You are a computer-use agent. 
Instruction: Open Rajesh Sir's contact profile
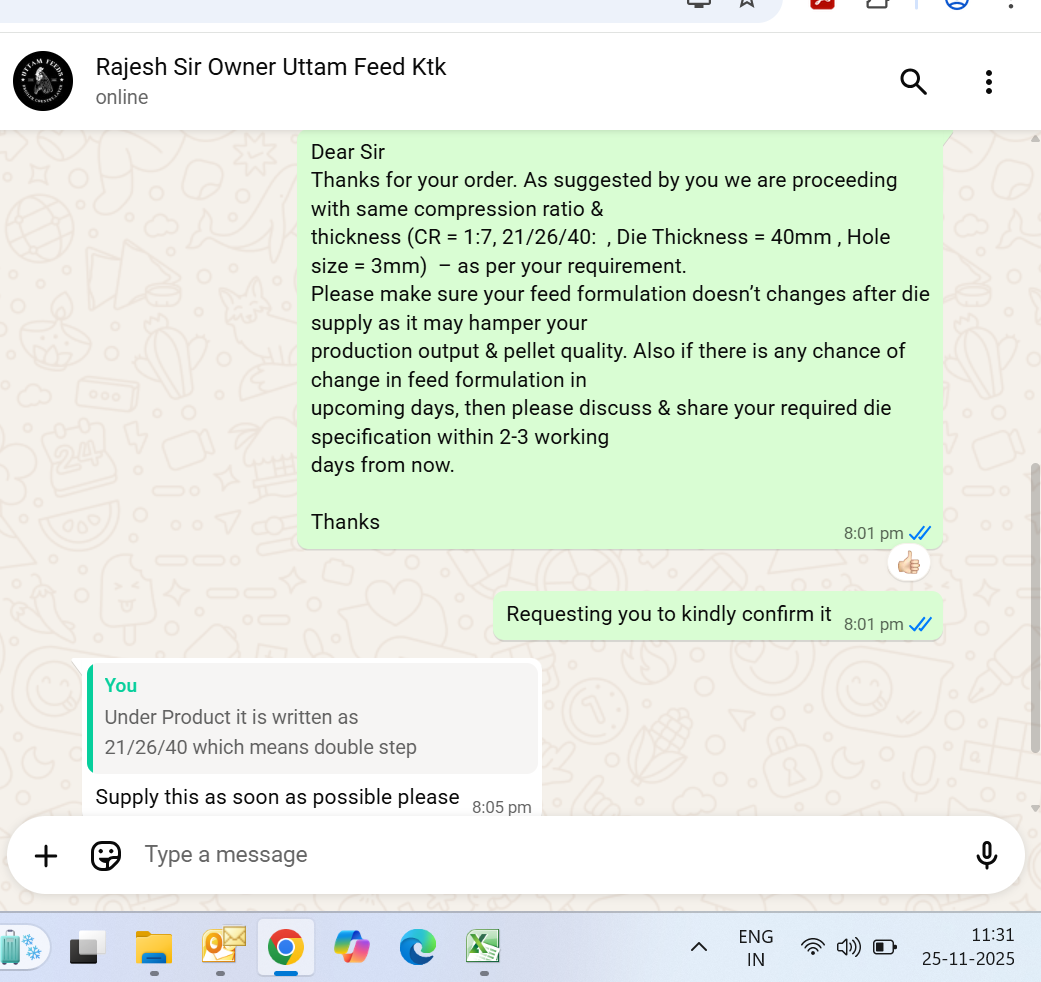click(x=270, y=80)
